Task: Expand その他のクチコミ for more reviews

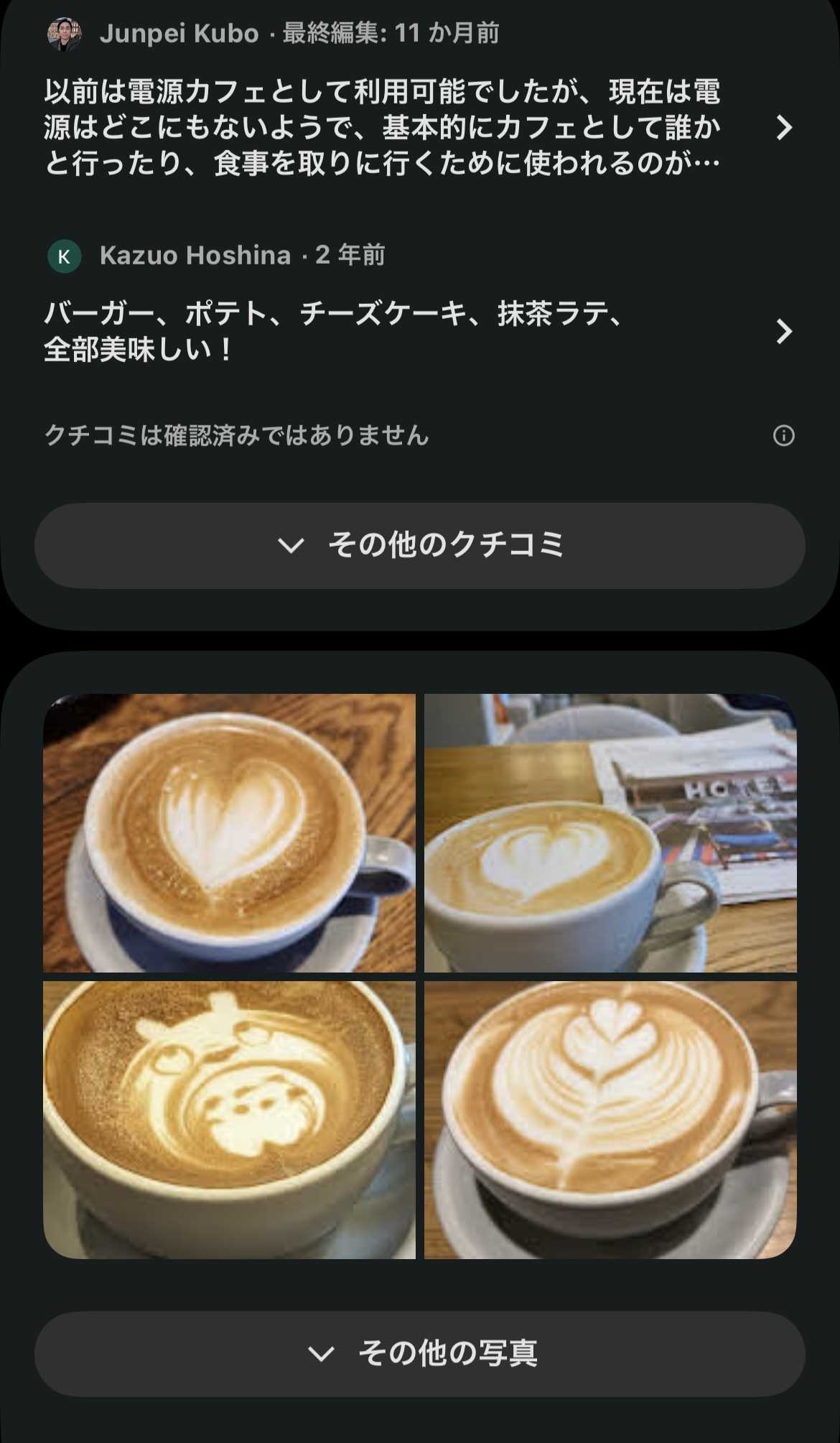Action: (x=420, y=546)
